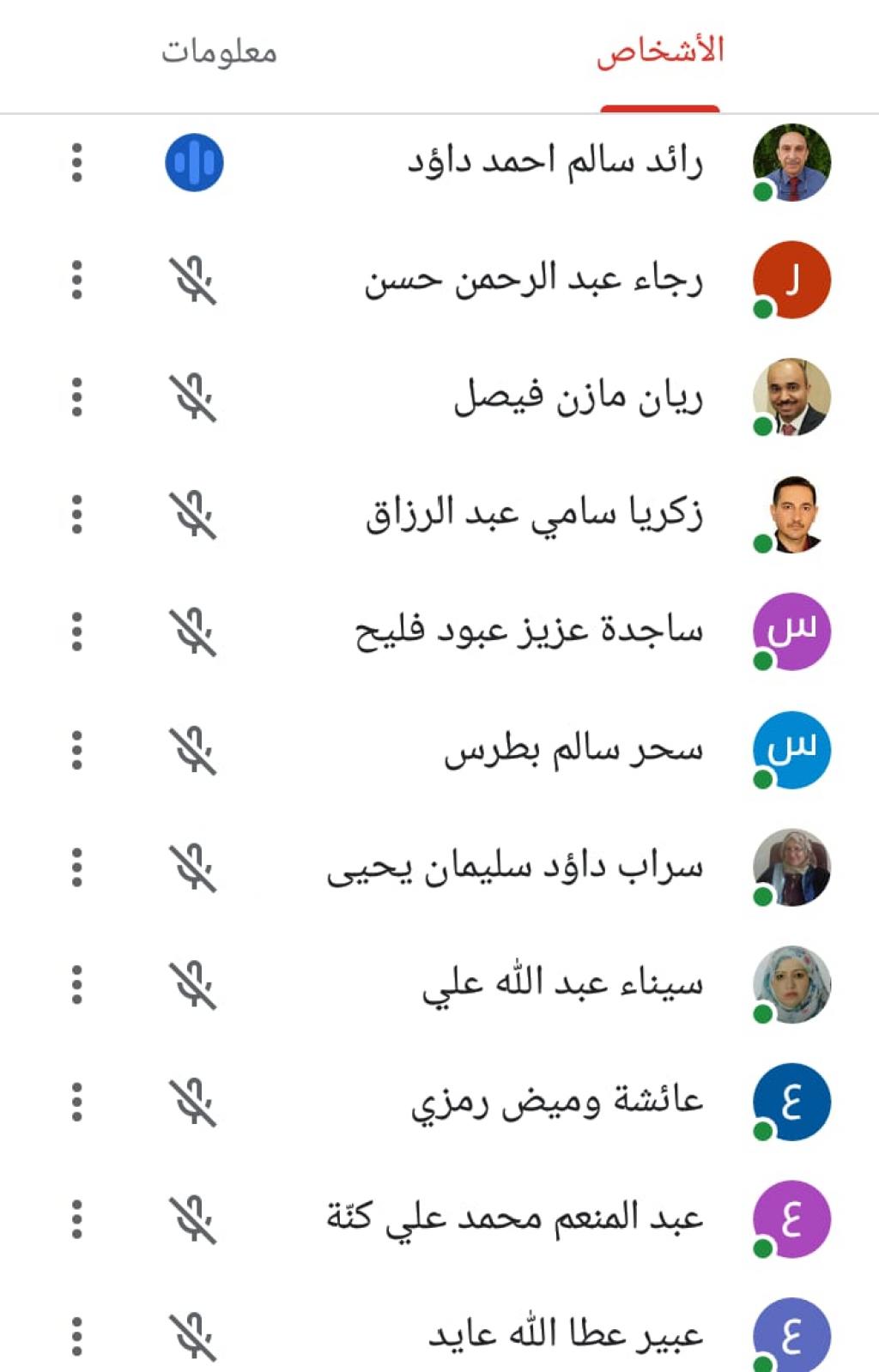Open more options for رجاء عبد الرحمن حسن
The image size is (879, 1372).
77,280
